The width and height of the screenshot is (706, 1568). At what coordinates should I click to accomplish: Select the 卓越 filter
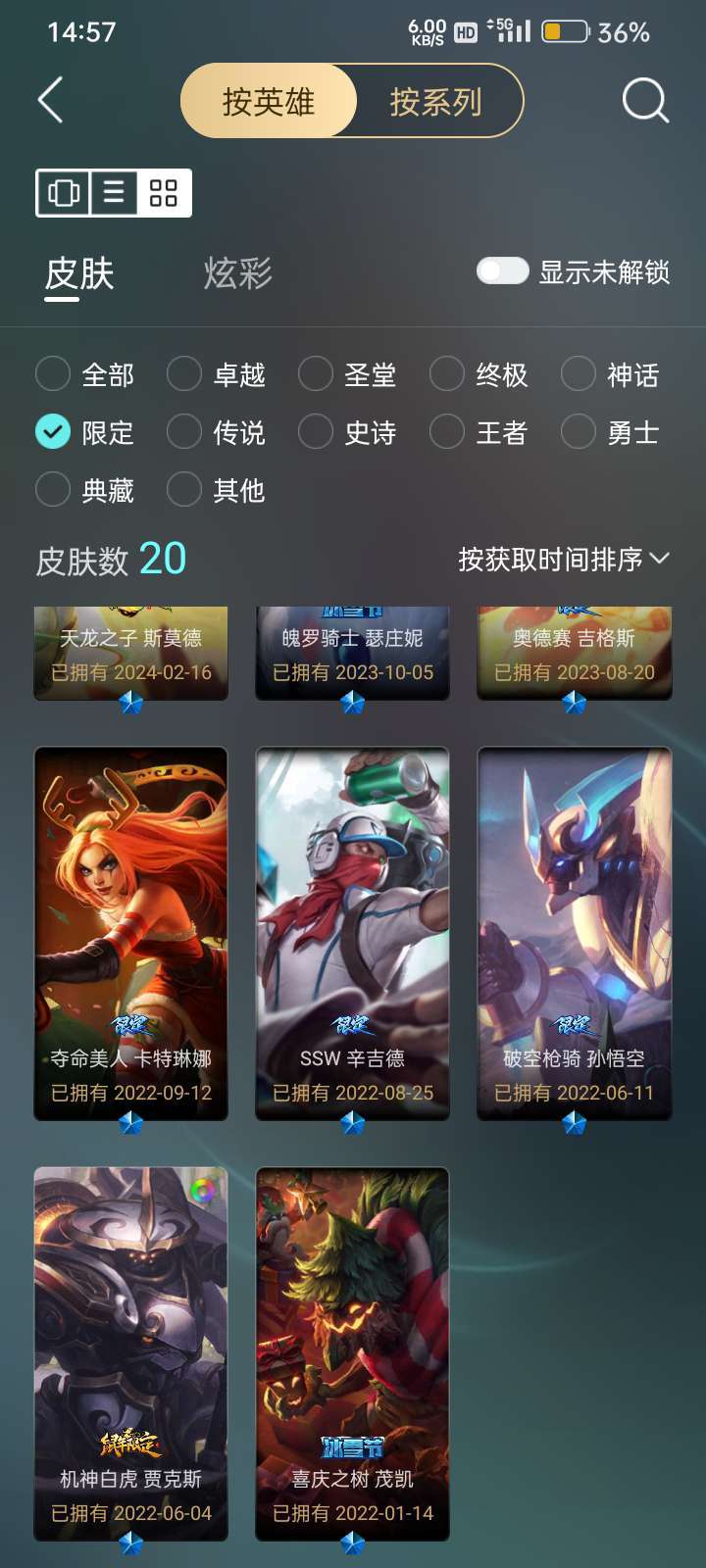217,374
